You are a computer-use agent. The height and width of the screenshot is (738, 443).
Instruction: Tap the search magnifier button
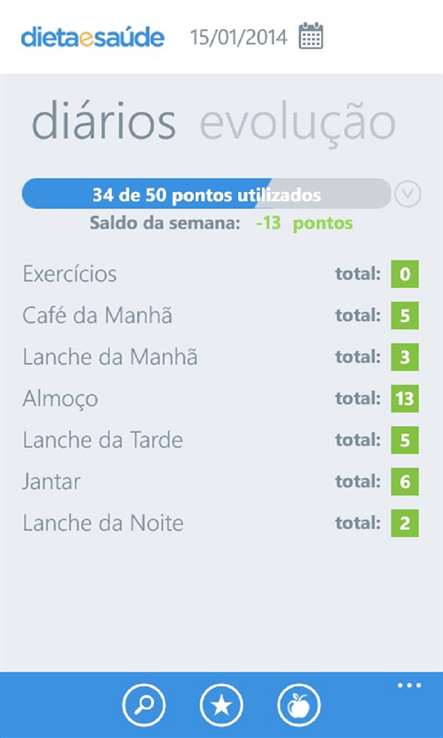[x=144, y=706]
